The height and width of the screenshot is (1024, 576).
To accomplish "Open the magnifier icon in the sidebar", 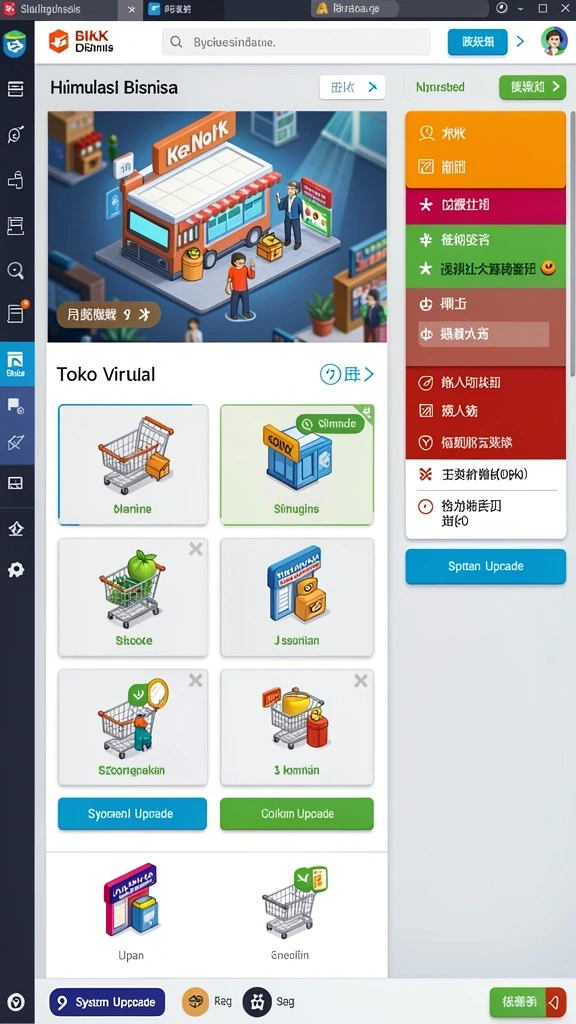I will (16, 270).
